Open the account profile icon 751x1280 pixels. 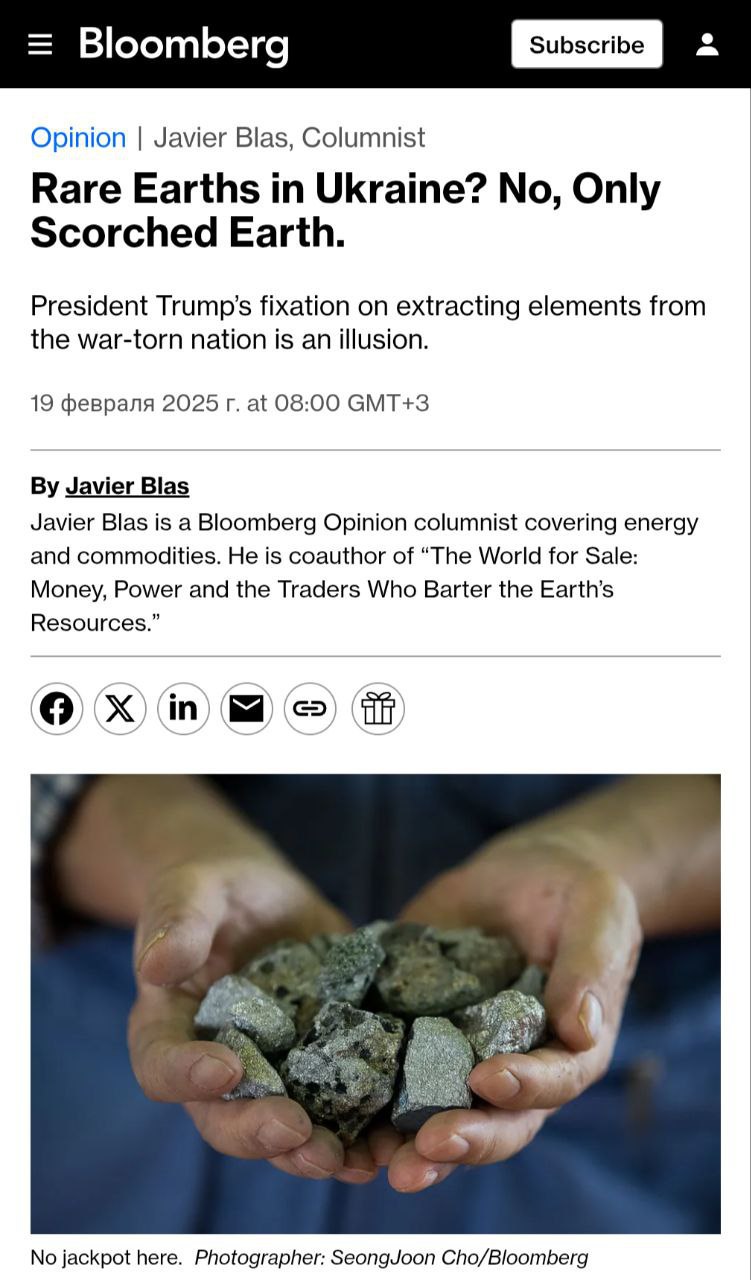coord(707,44)
